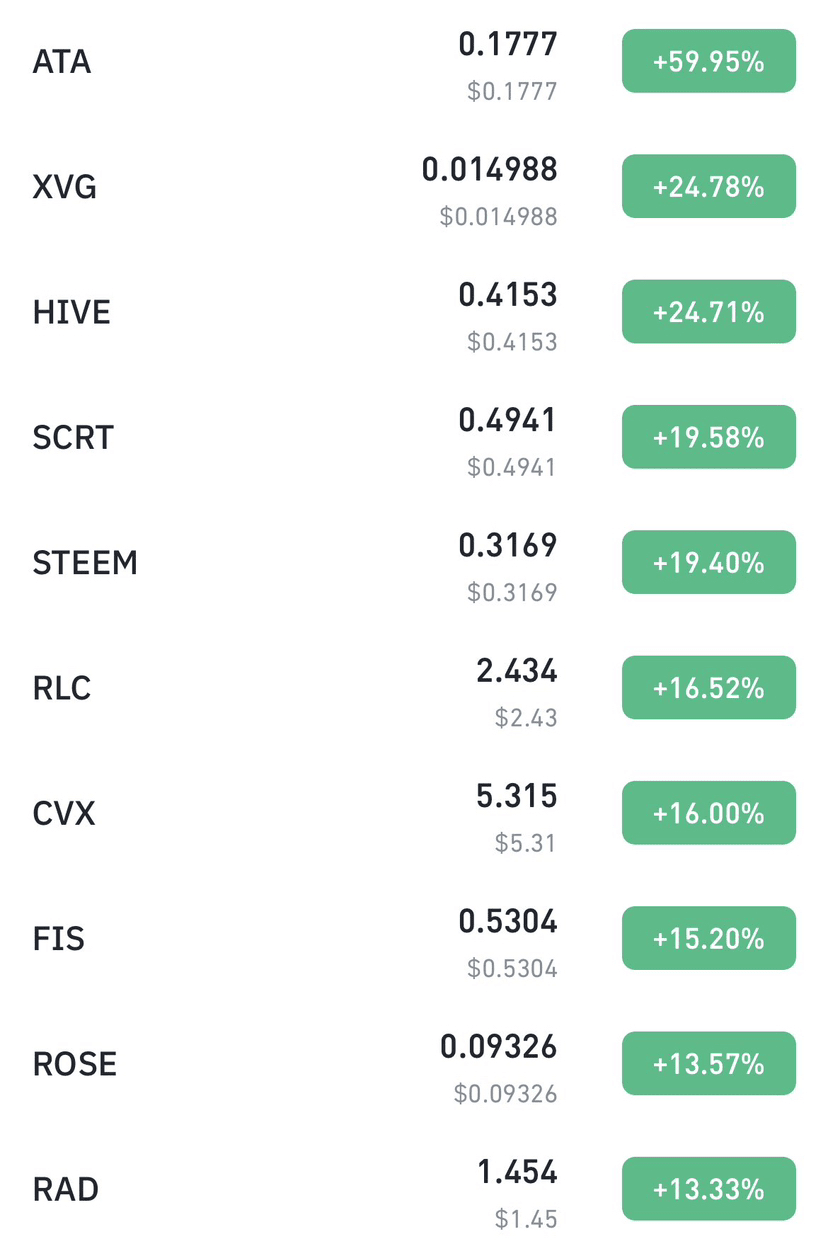Go to the RAD coin page

[x=66, y=1189]
